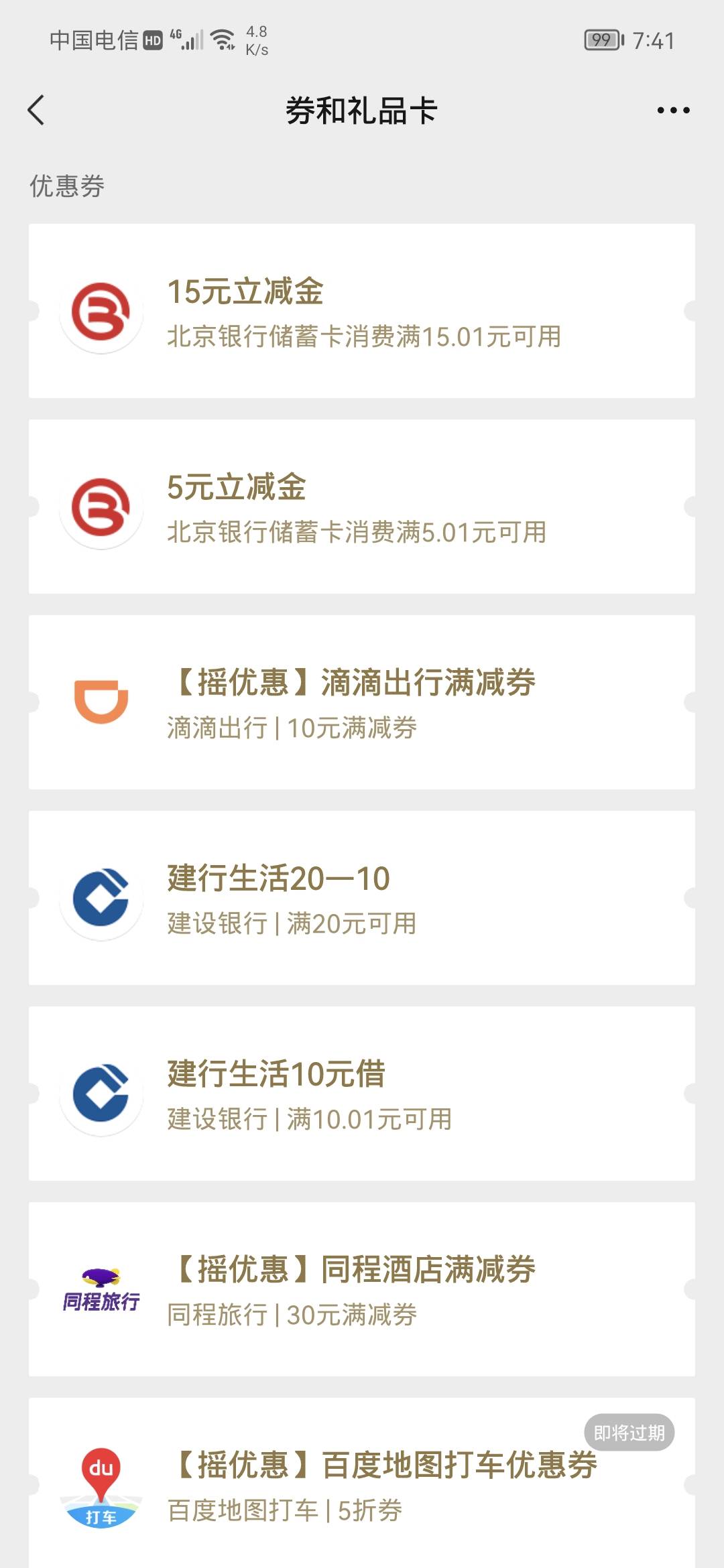Screen dimensions: 724x1568
Task: Open the 5元立减金 coupon
Action: 362,507
